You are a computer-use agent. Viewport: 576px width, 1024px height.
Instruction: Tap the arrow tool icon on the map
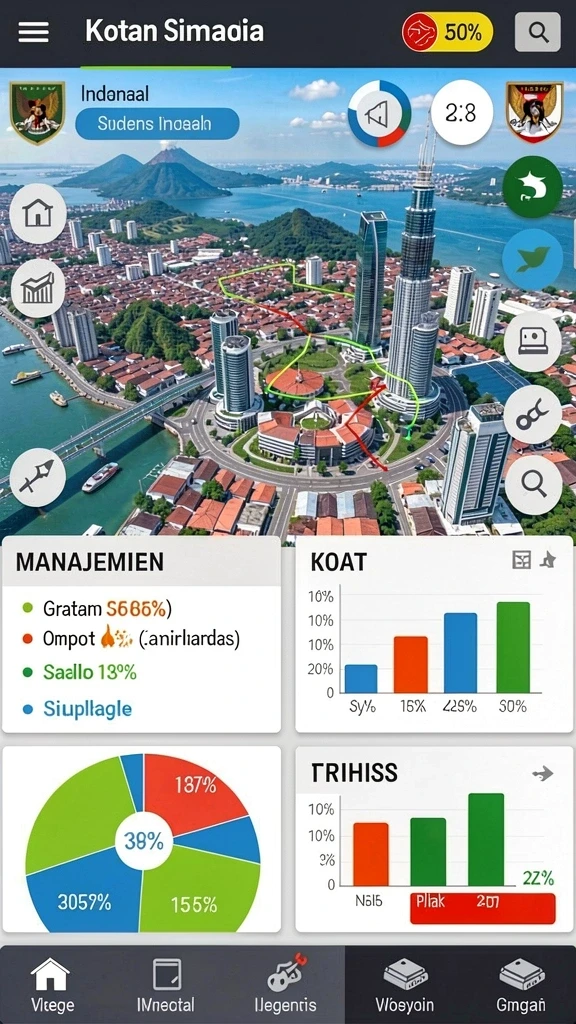(x=39, y=478)
